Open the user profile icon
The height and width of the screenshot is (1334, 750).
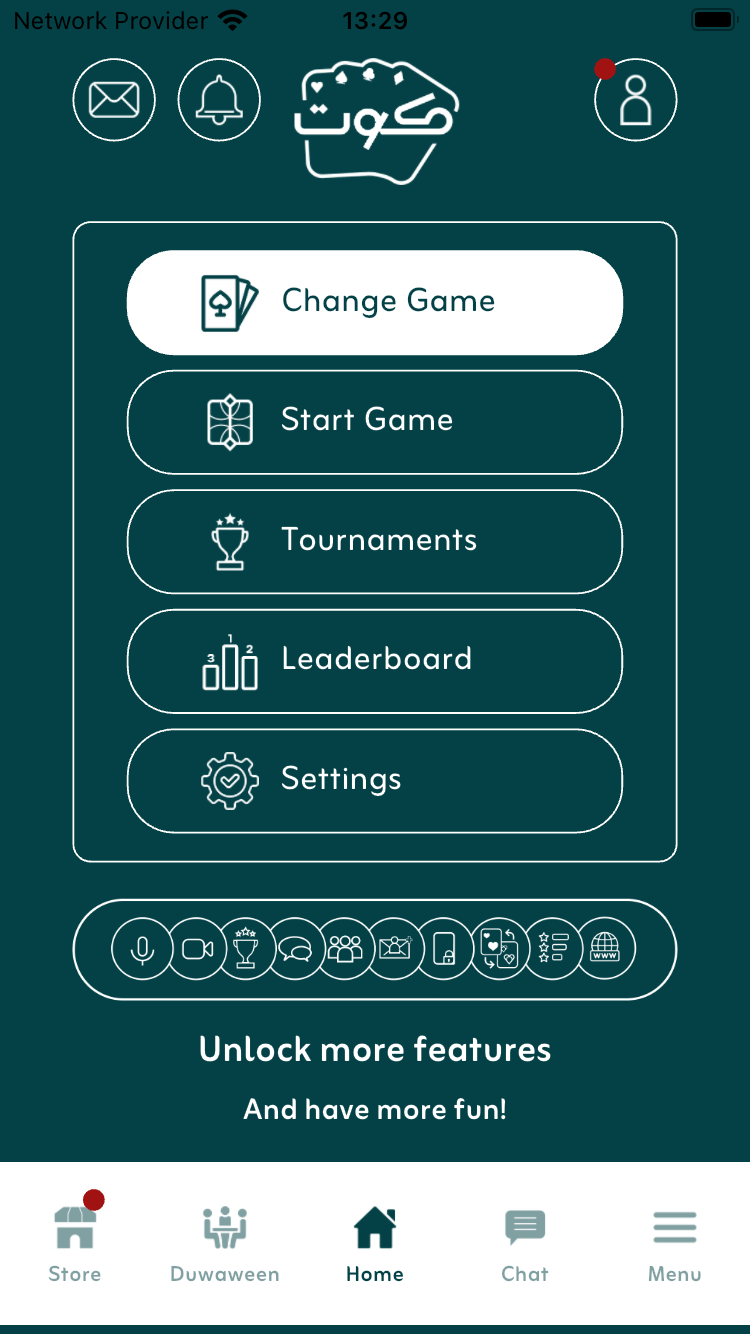(x=635, y=100)
